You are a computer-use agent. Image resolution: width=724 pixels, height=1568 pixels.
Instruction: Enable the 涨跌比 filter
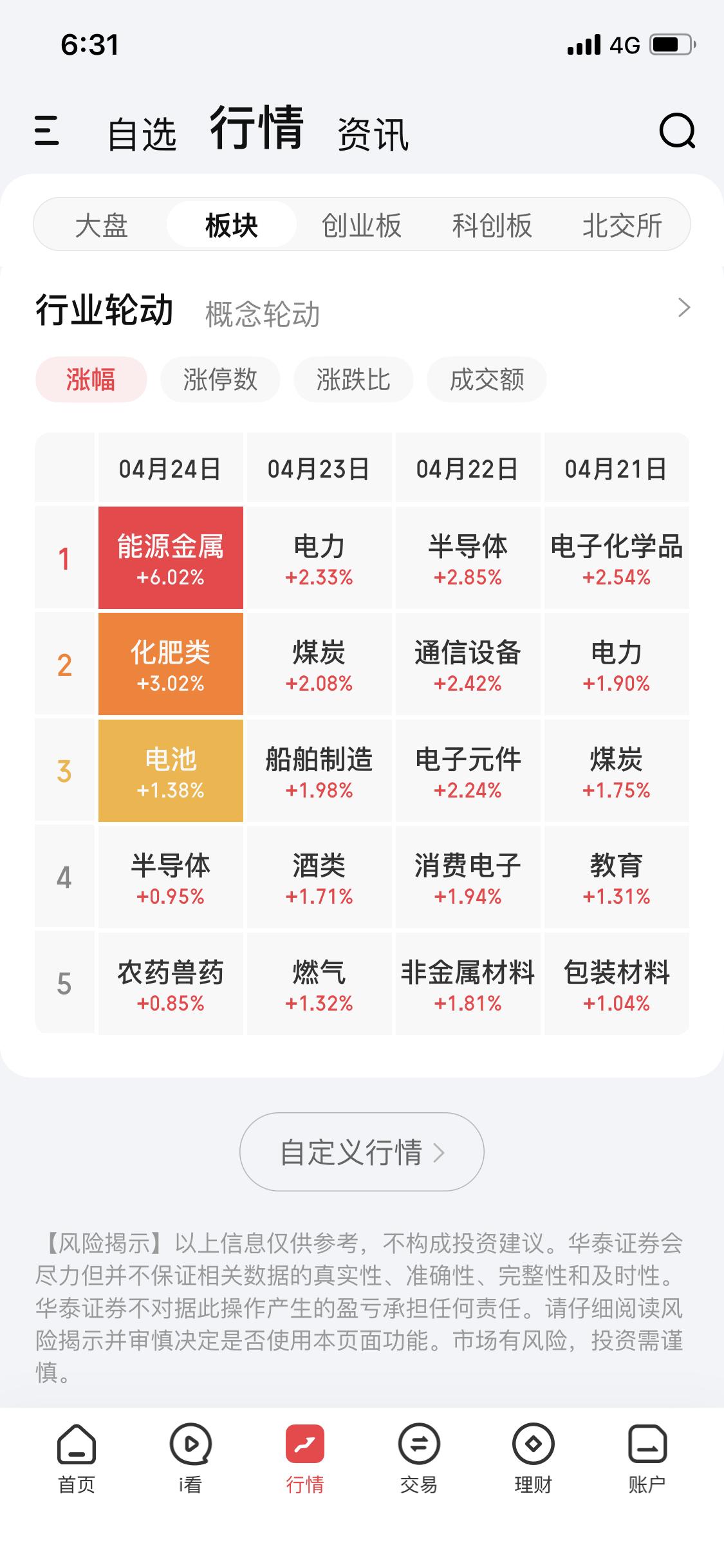[x=353, y=380]
